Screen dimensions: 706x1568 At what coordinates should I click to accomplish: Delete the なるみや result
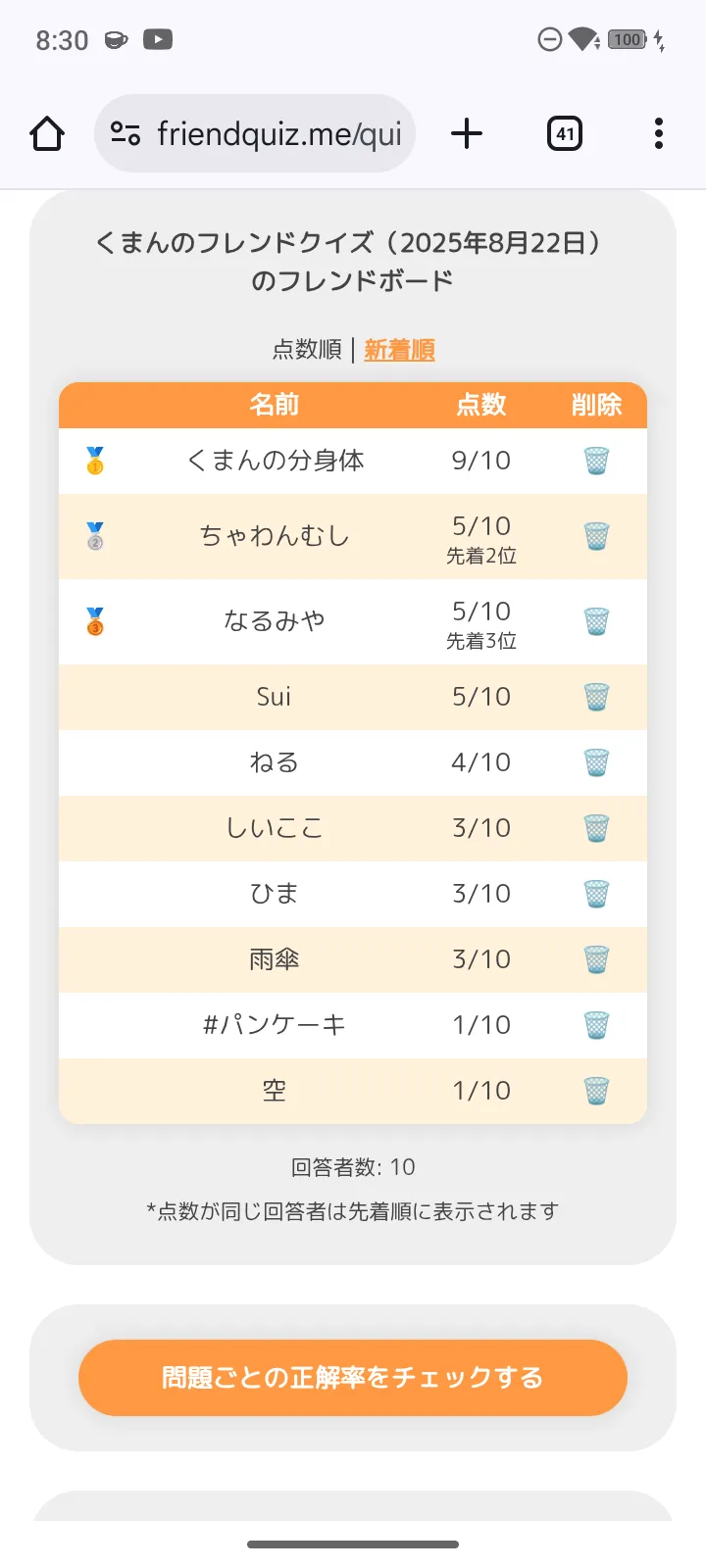(x=596, y=621)
